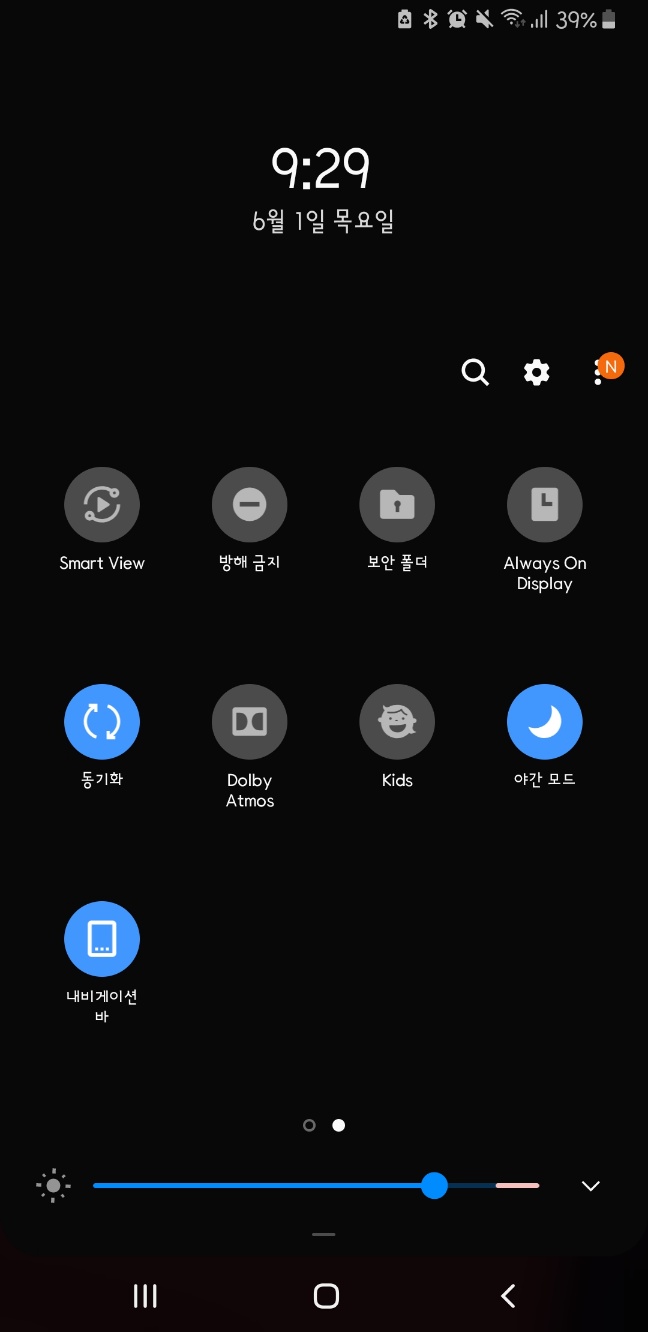Disable 야간 모드
The height and width of the screenshot is (1332, 648).
click(x=545, y=721)
